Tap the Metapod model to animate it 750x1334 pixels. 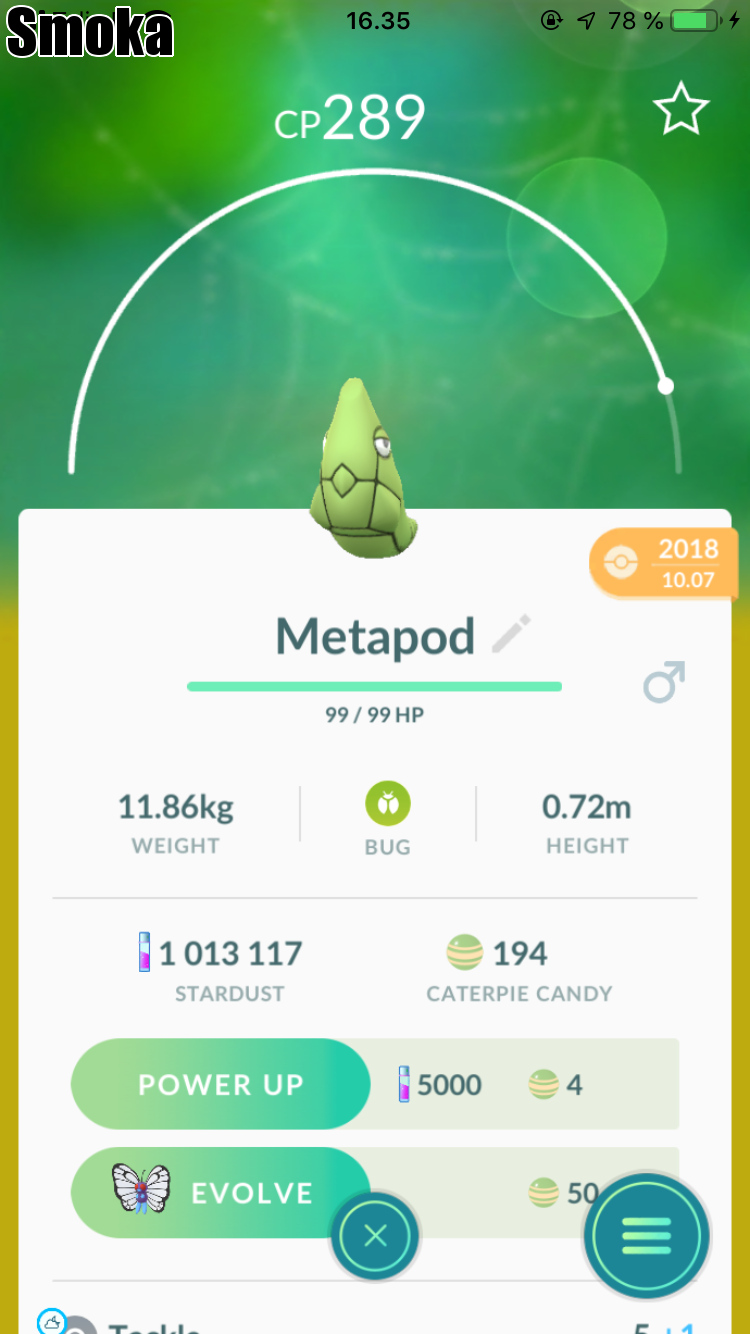click(x=365, y=468)
